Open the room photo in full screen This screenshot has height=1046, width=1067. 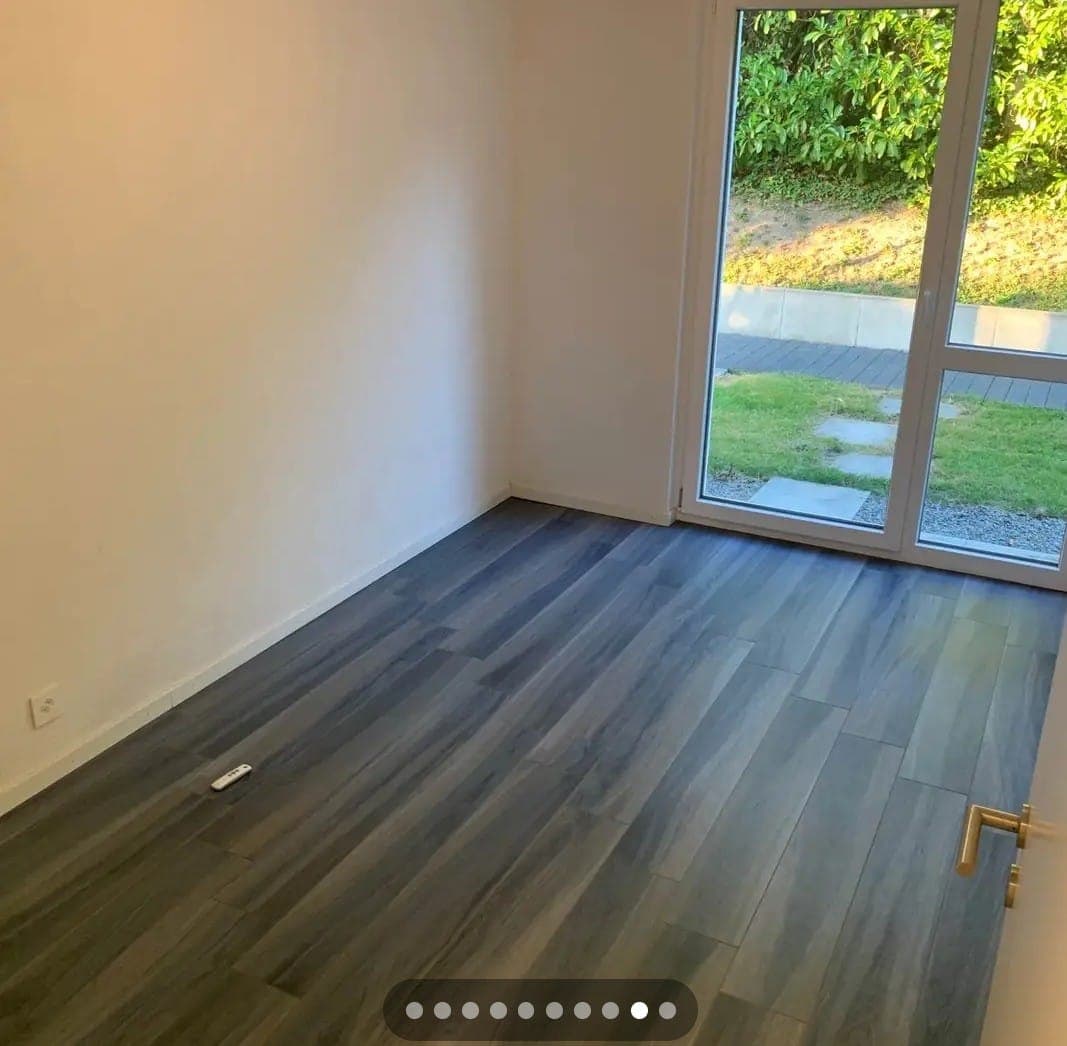click(533, 500)
